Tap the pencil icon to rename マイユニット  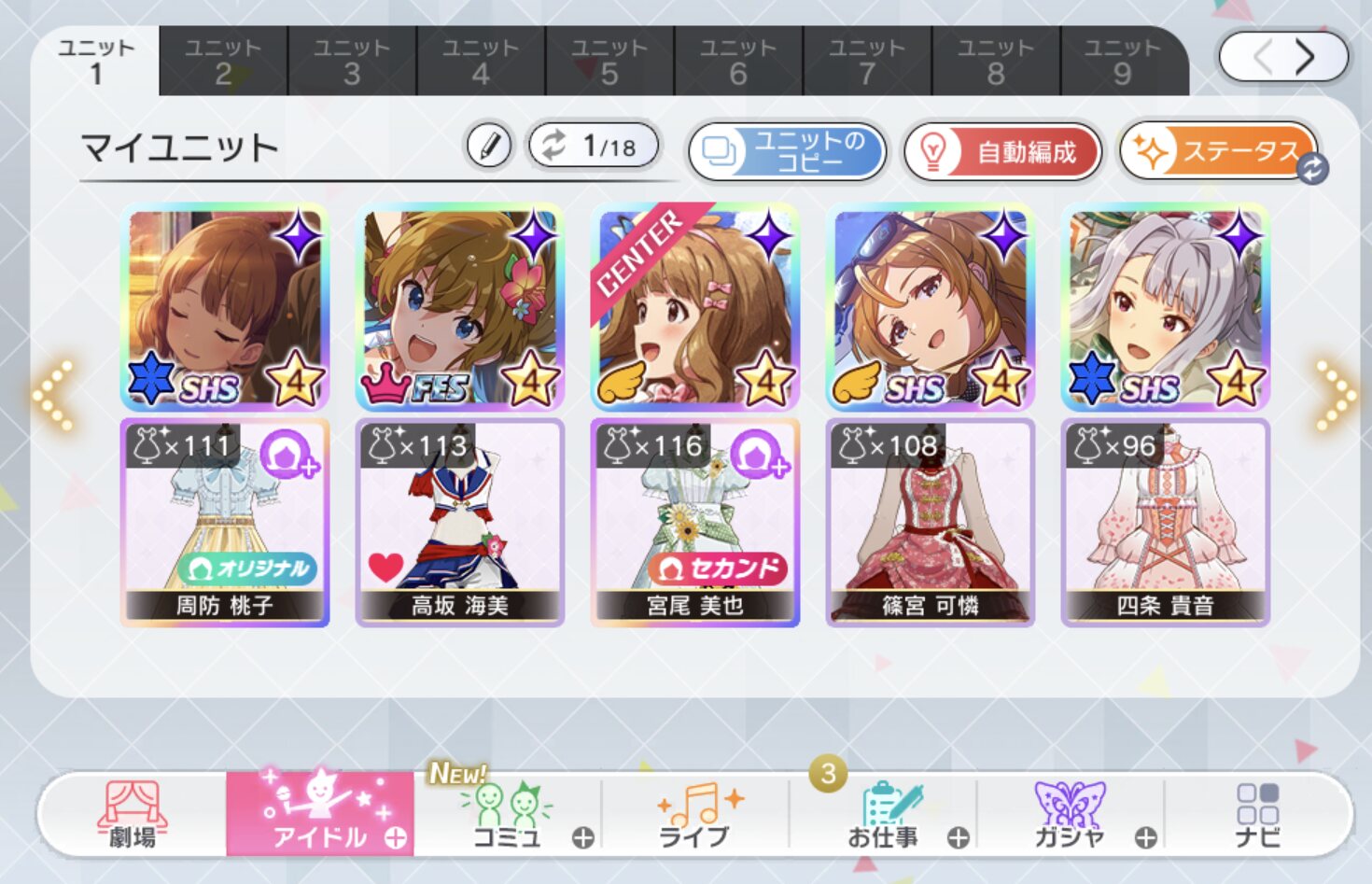(x=489, y=147)
